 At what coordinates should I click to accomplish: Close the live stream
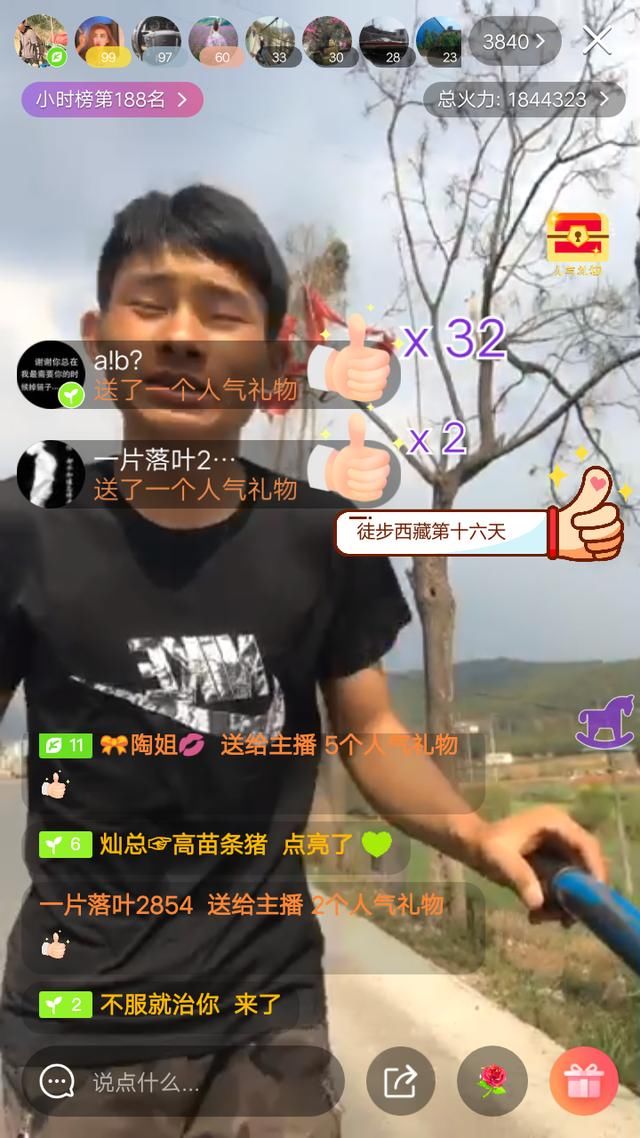click(x=597, y=41)
